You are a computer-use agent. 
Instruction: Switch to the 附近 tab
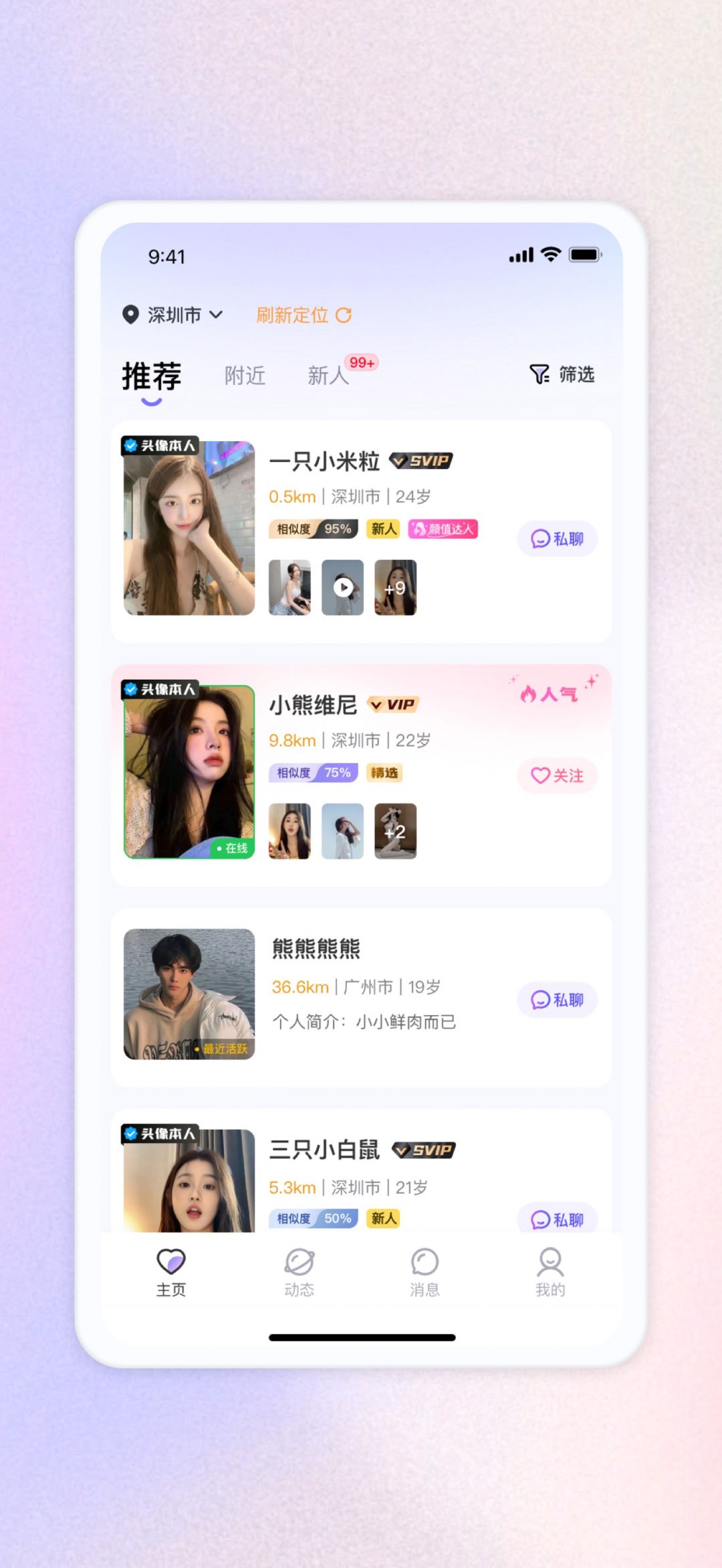pos(245,376)
